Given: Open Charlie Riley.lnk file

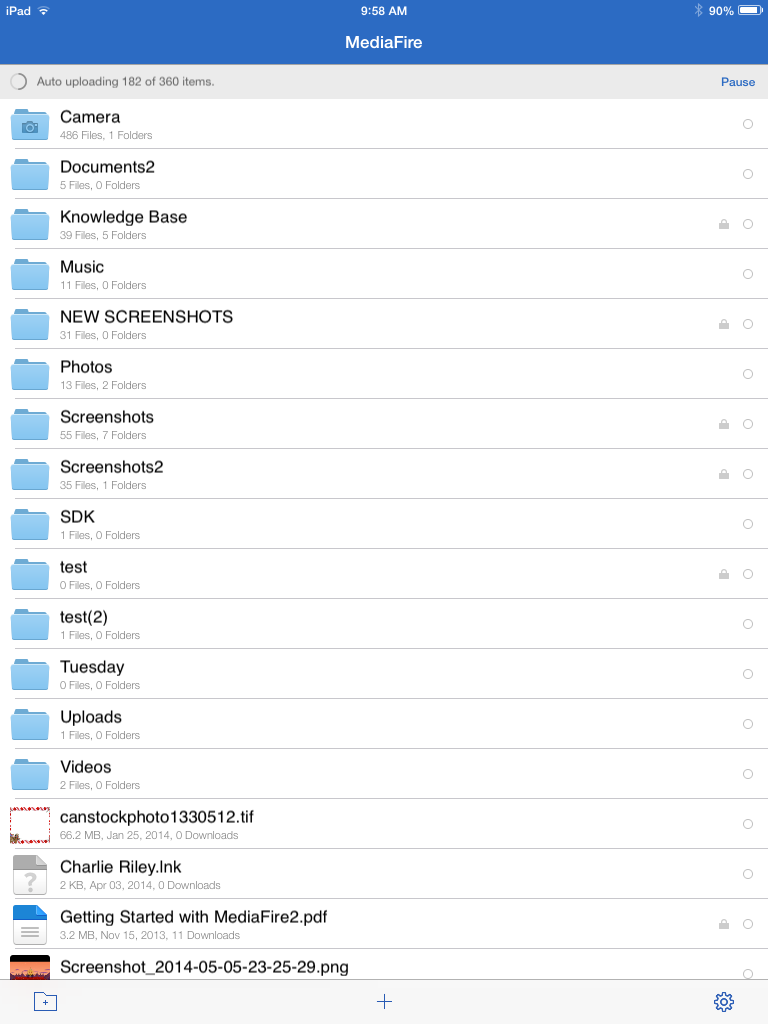Looking at the screenshot, I should [121, 874].
